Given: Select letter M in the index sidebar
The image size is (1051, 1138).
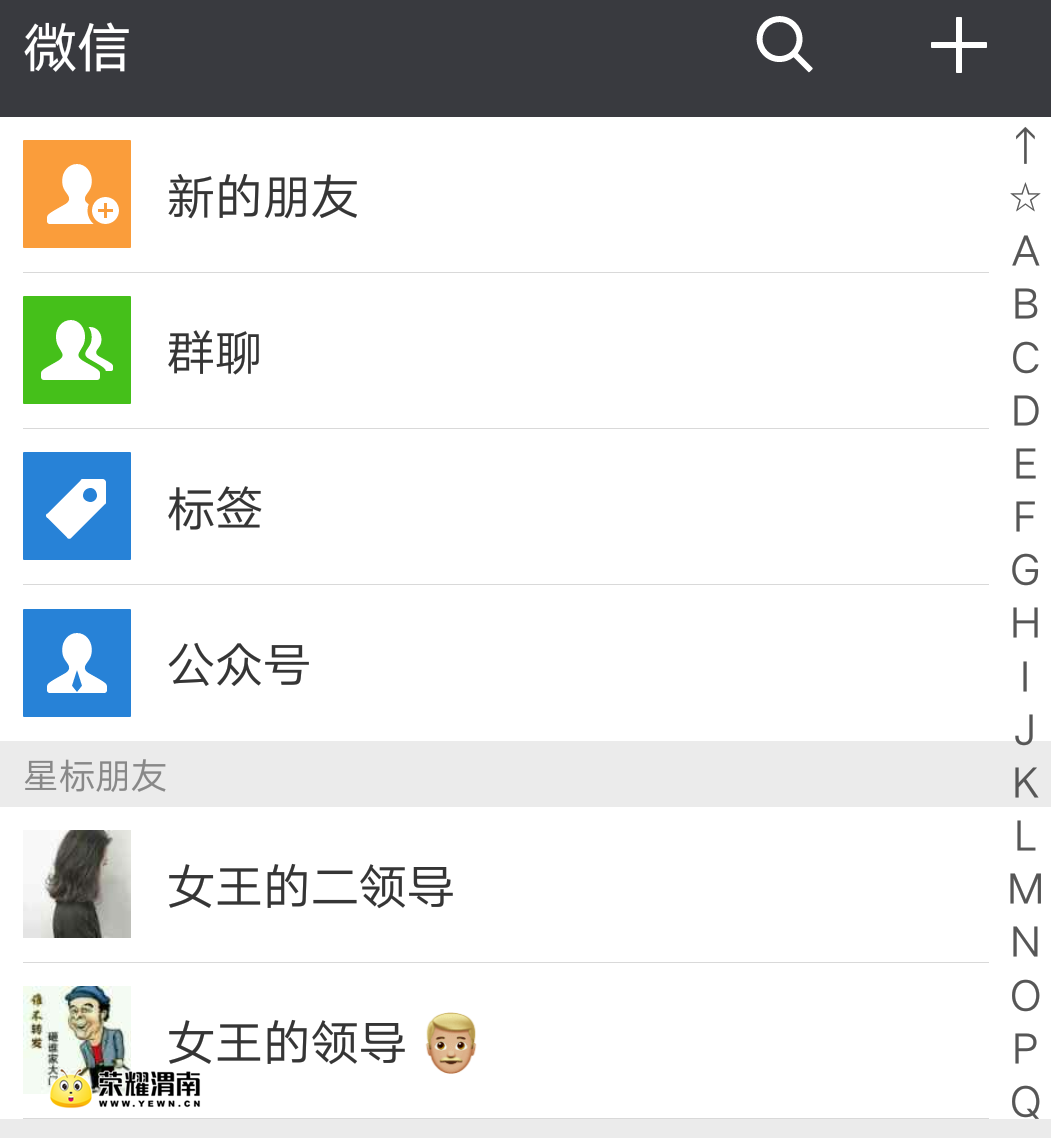Looking at the screenshot, I should (x=1025, y=888).
